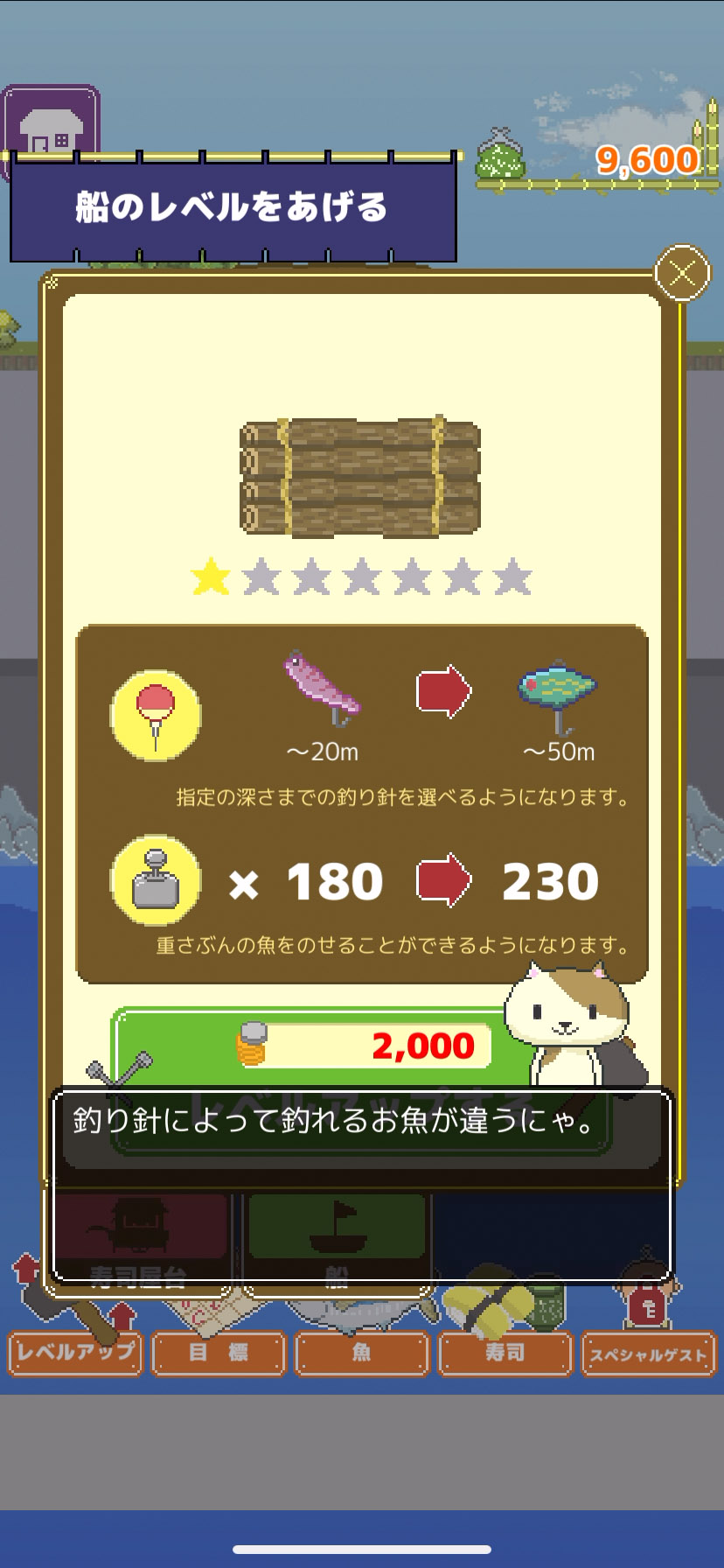Open the スペシャルゲスト tab
Screen dimensions: 724x1568
[648, 1354]
